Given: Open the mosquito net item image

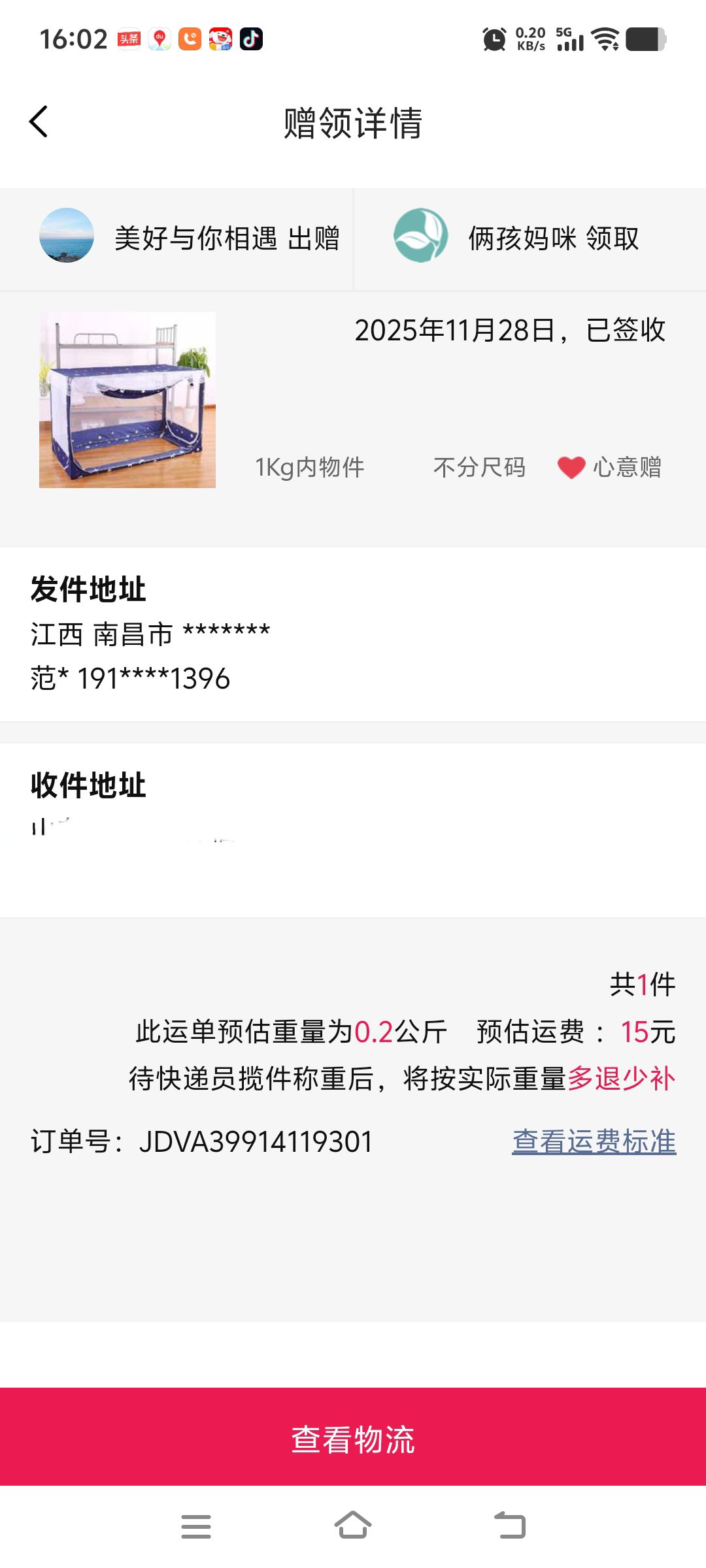Looking at the screenshot, I should (127, 400).
